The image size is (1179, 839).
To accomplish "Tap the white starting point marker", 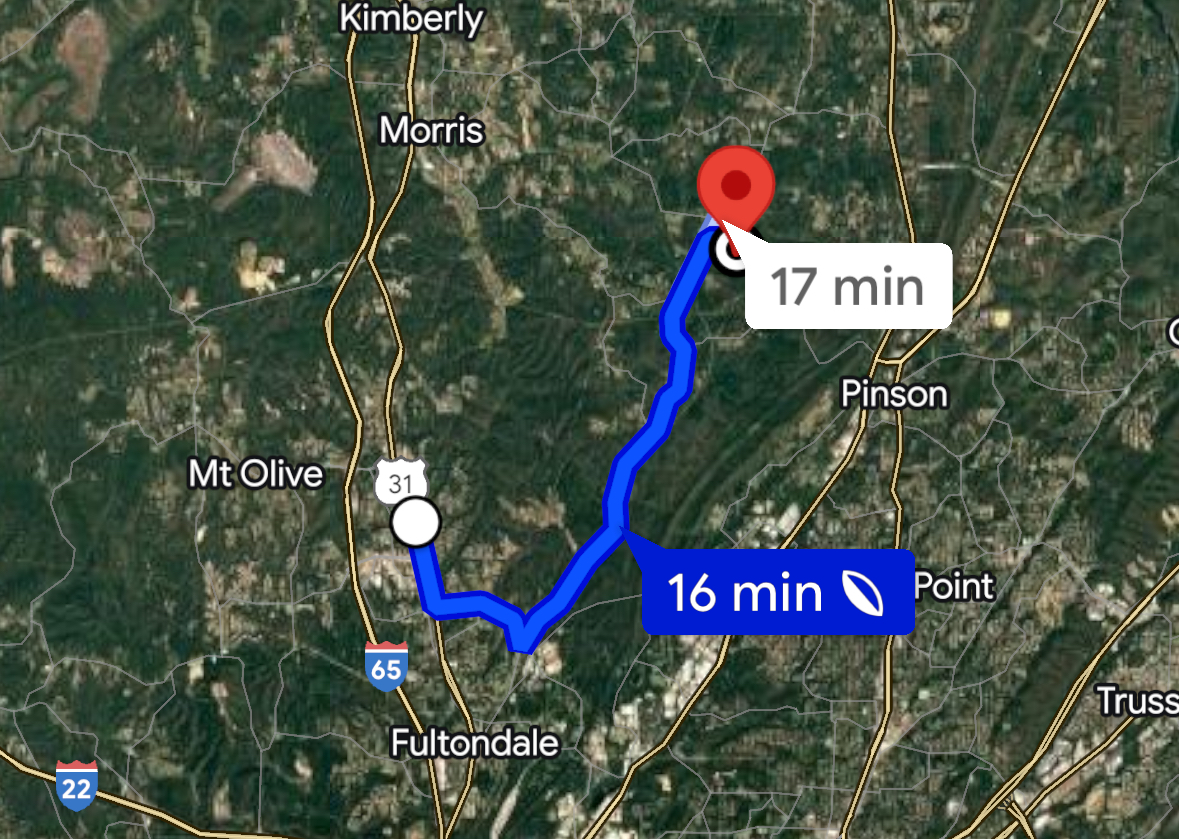I will (415, 524).
